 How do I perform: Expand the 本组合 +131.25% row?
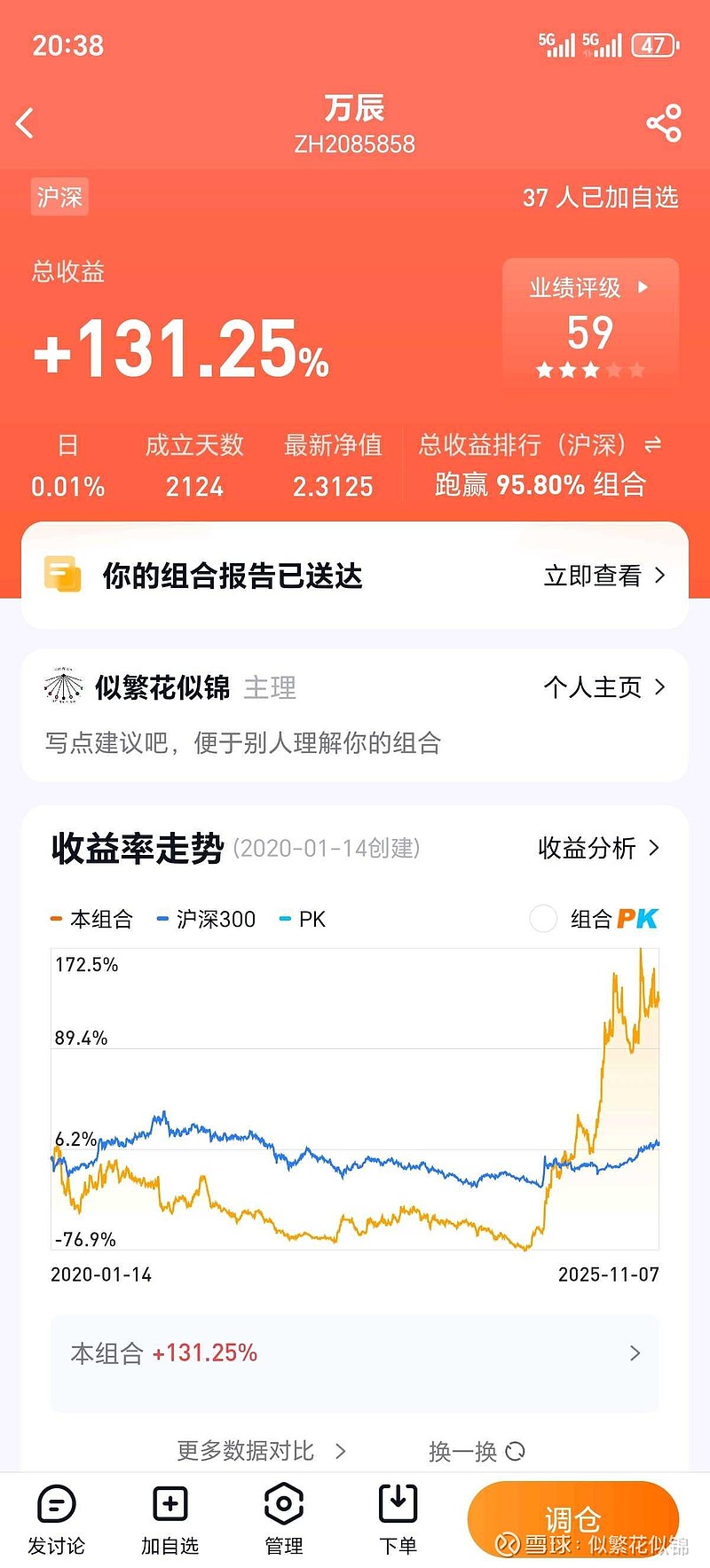pos(355,1353)
